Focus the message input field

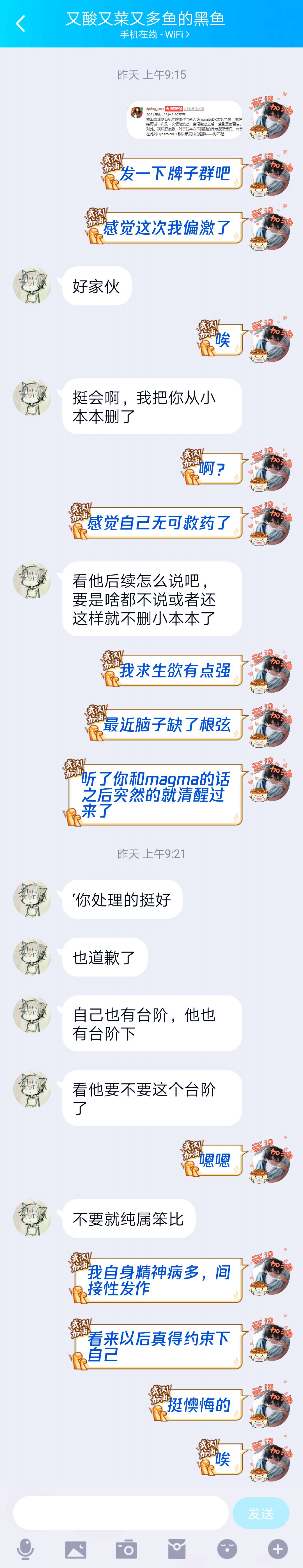coord(120,1513)
